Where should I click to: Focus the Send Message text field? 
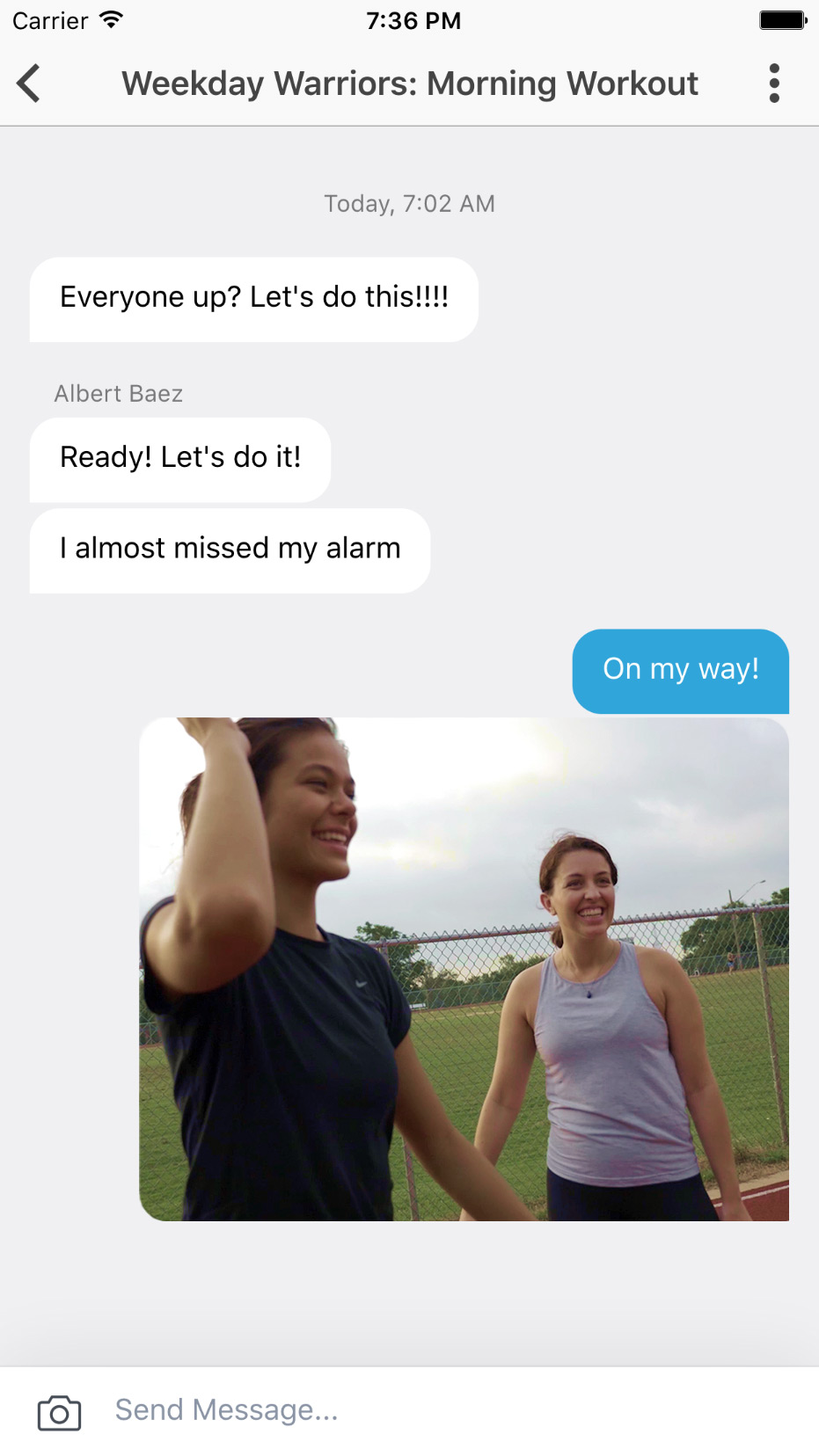(440, 1410)
